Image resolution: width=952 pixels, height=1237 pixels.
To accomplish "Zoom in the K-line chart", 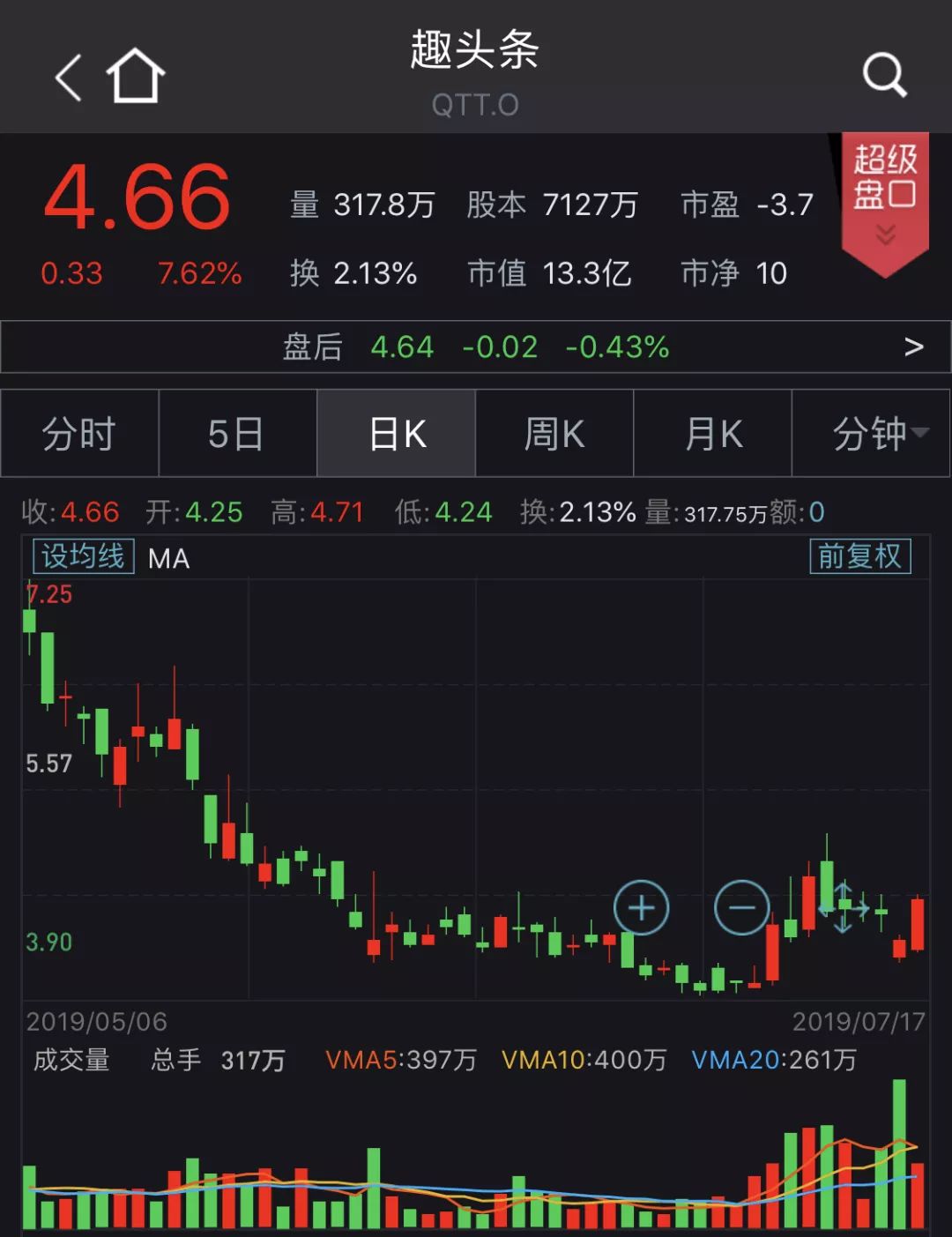I will (641, 907).
